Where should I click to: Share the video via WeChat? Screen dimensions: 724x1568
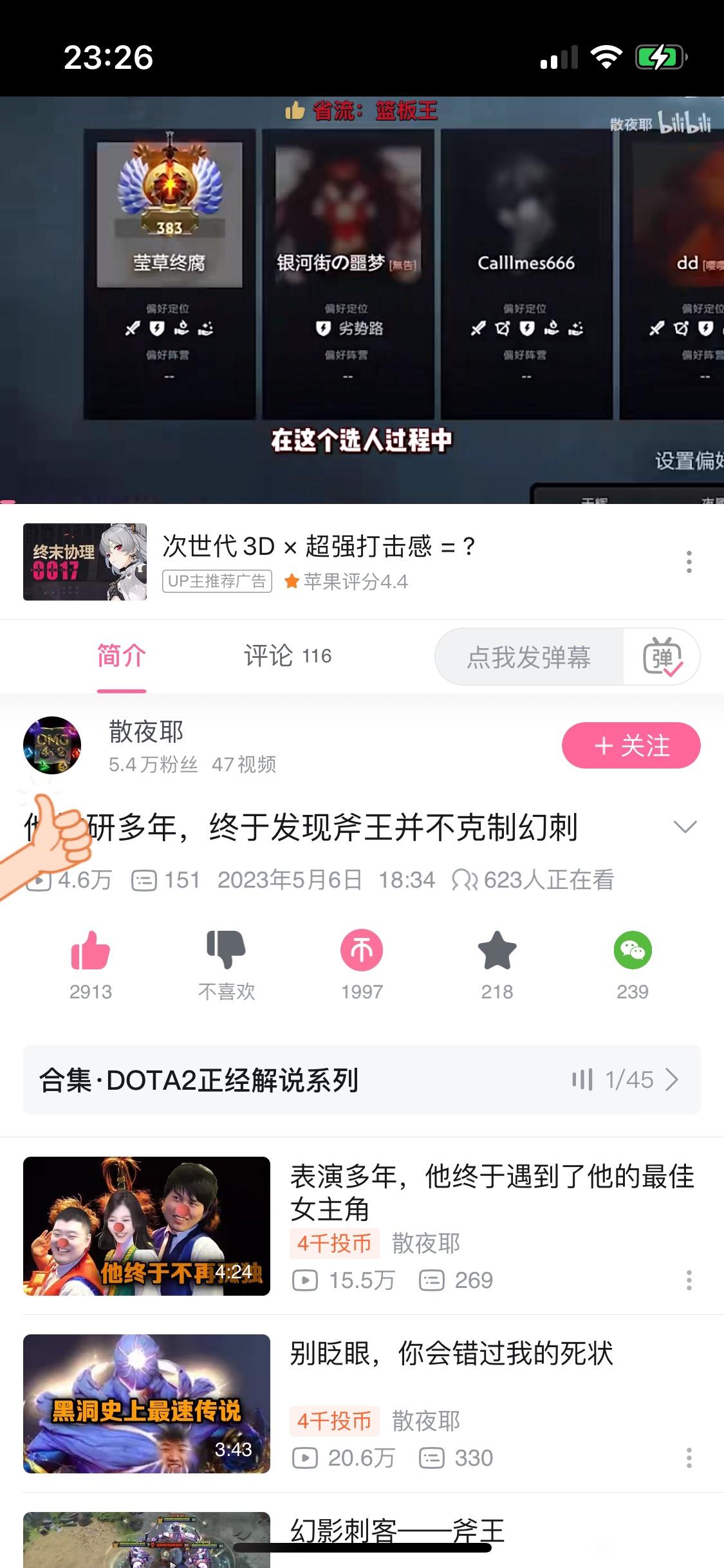pos(633,951)
